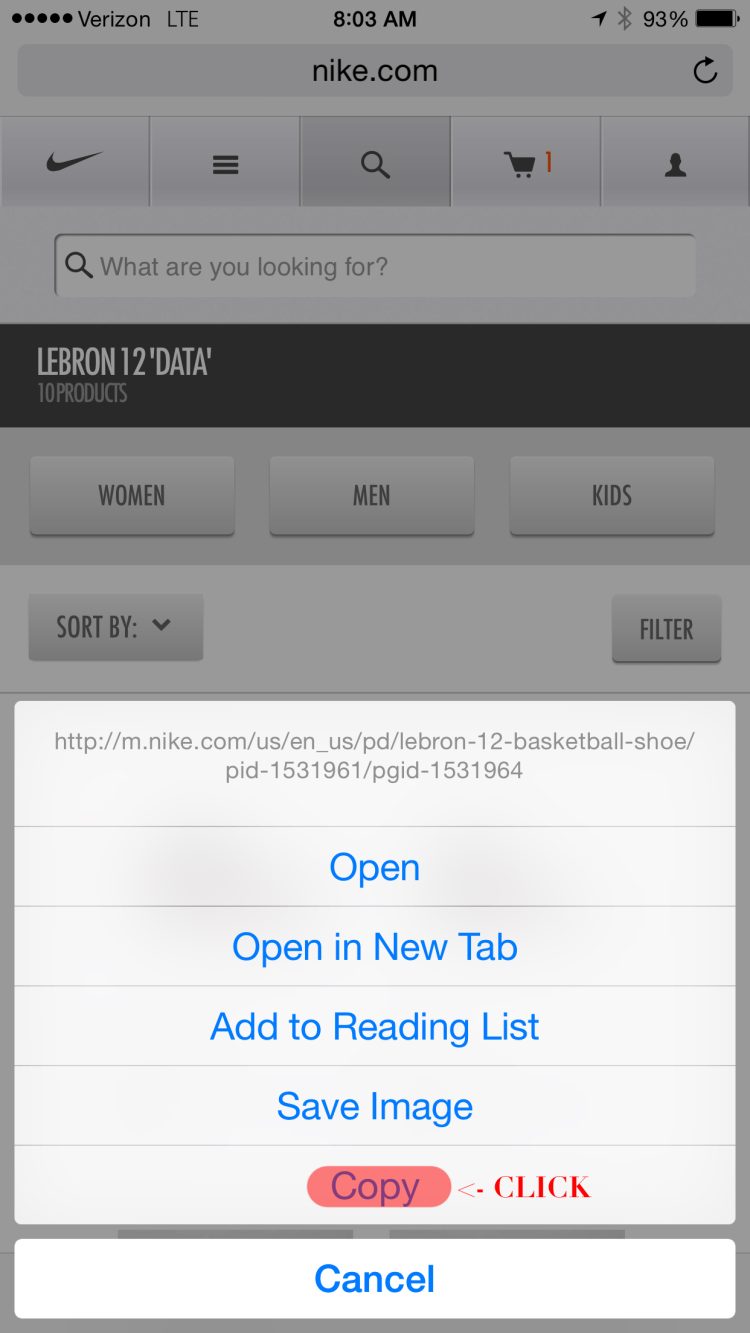Tap Save Image option
This screenshot has height=1333, width=750.
click(x=375, y=1107)
